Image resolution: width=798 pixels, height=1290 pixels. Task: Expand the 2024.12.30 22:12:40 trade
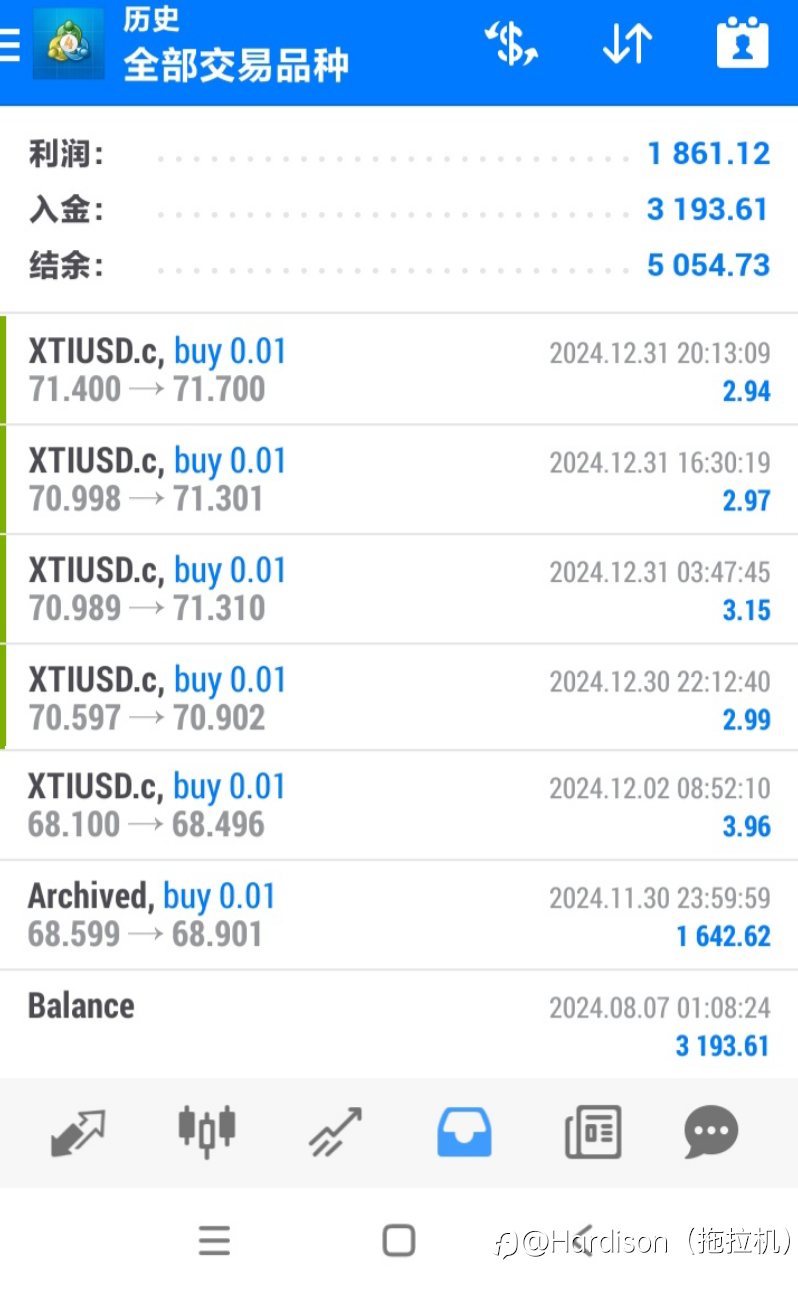399,698
